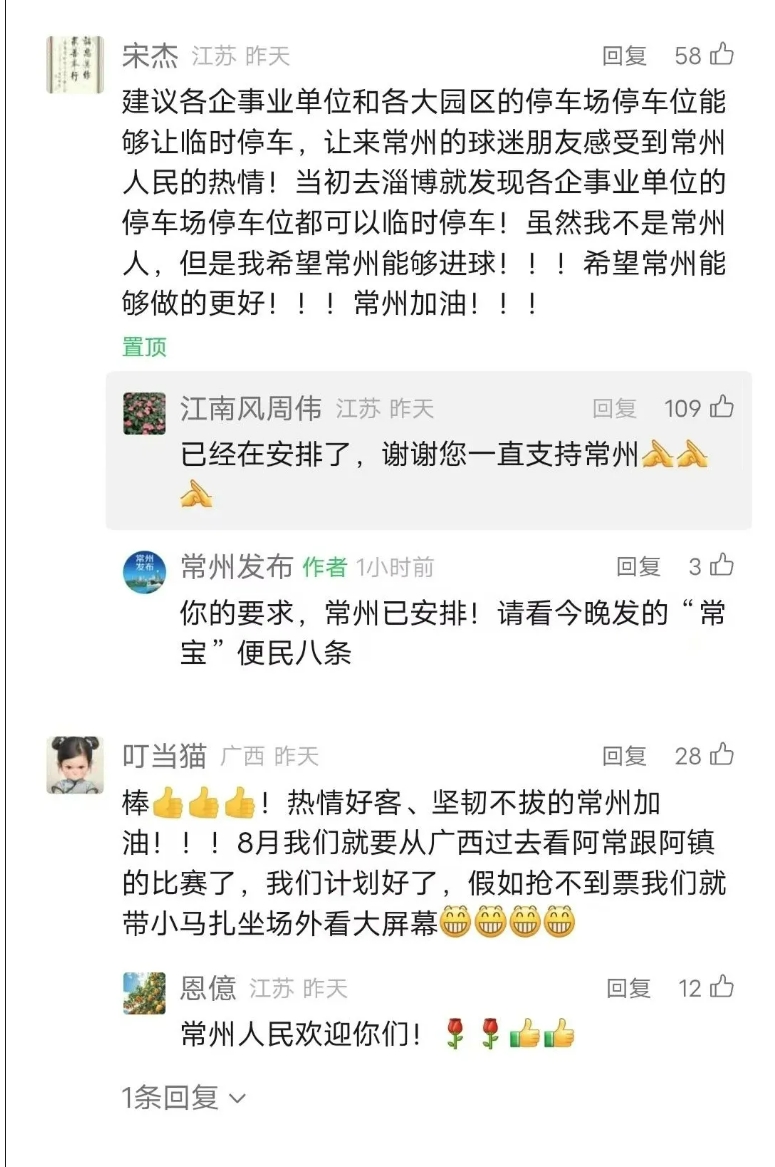Viewport: 775px width, 1167px height.
Task: Reply to 江南风周伟's comment
Action: (x=614, y=408)
